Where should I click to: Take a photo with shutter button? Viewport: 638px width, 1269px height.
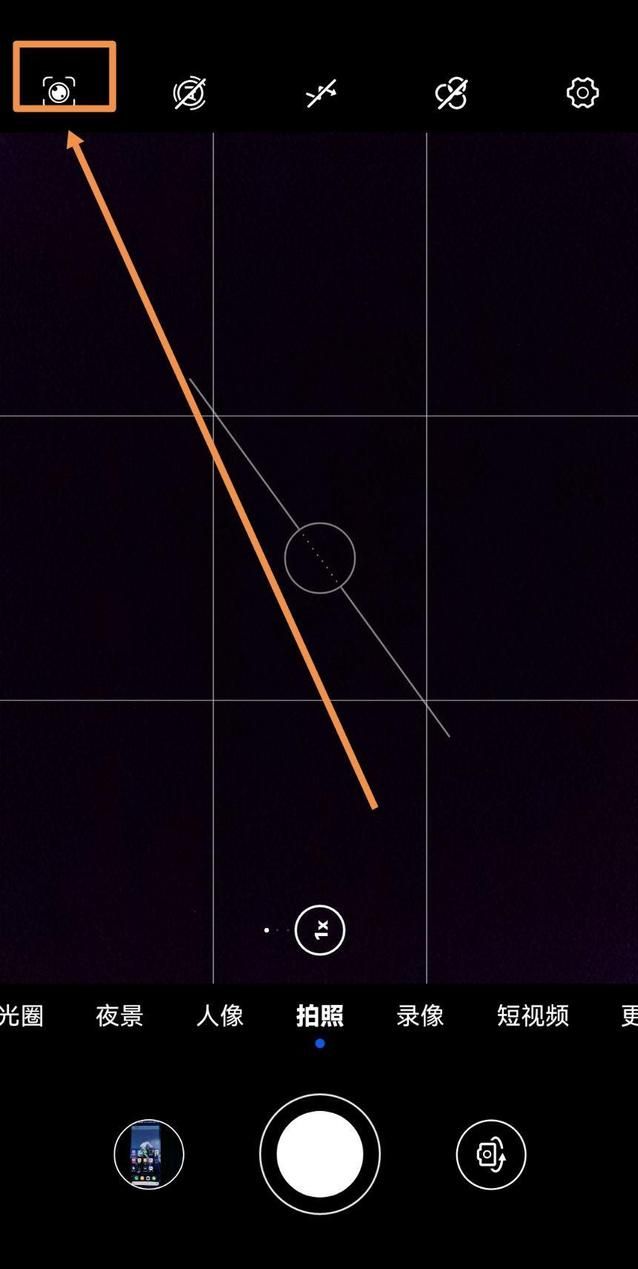tap(320, 1154)
